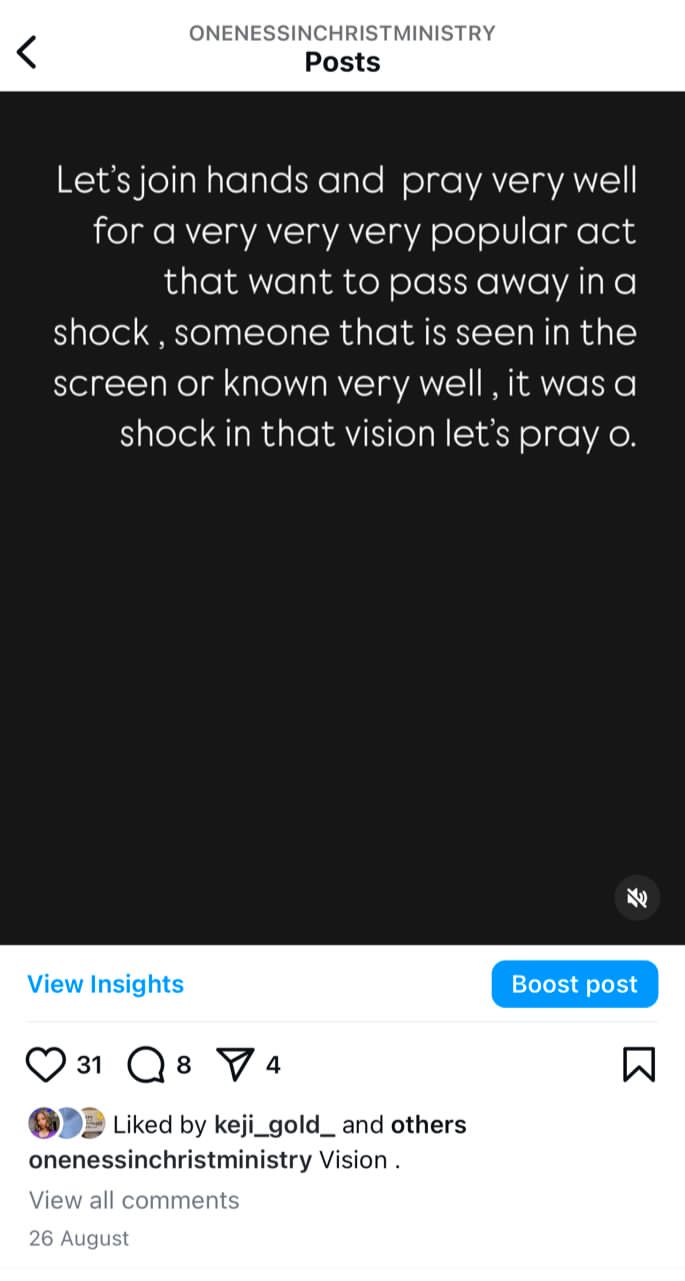
Task: Go back using the top-left arrow
Action: tap(27, 51)
